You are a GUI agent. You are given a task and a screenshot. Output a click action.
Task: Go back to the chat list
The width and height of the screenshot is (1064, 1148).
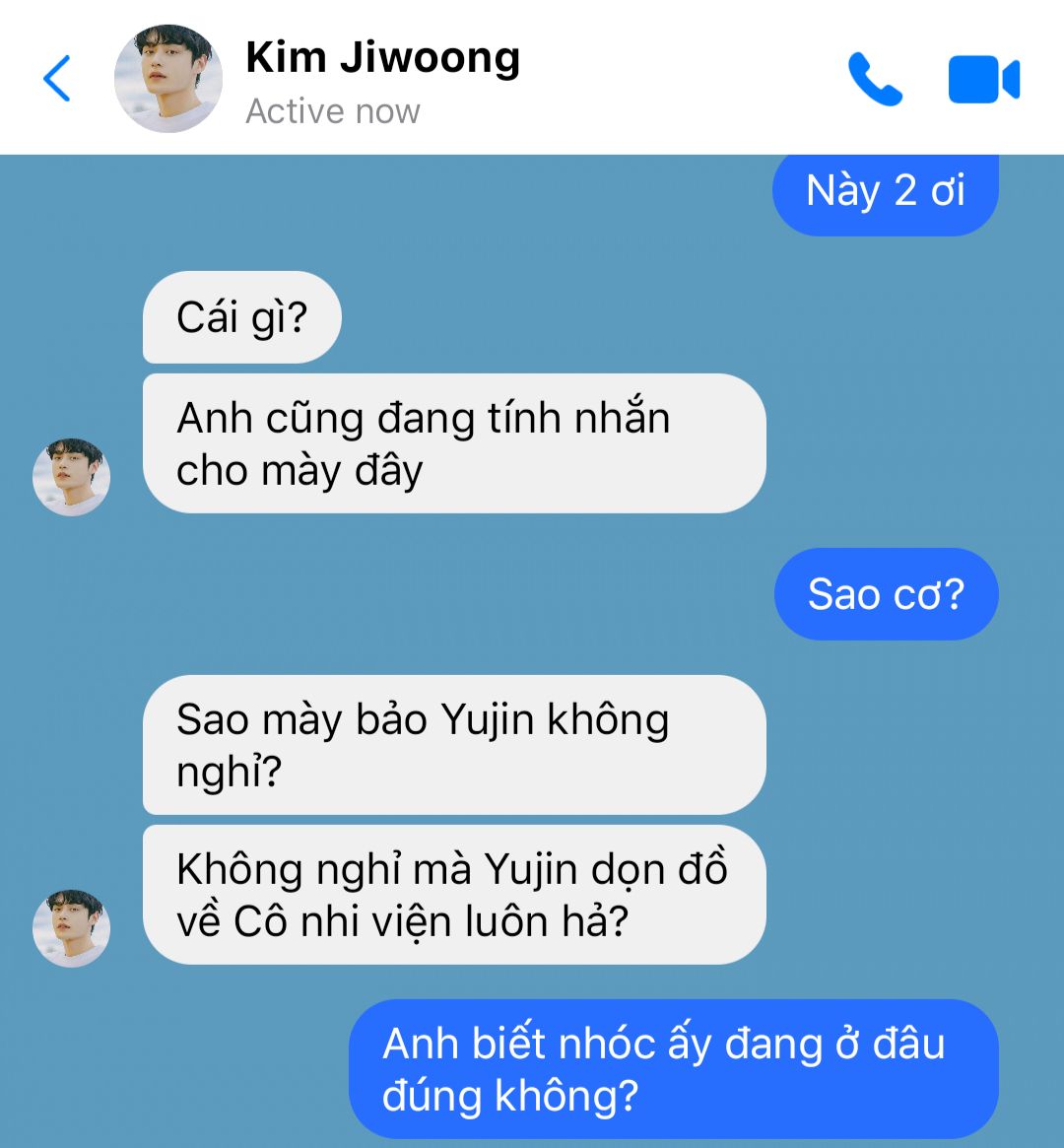[57, 79]
